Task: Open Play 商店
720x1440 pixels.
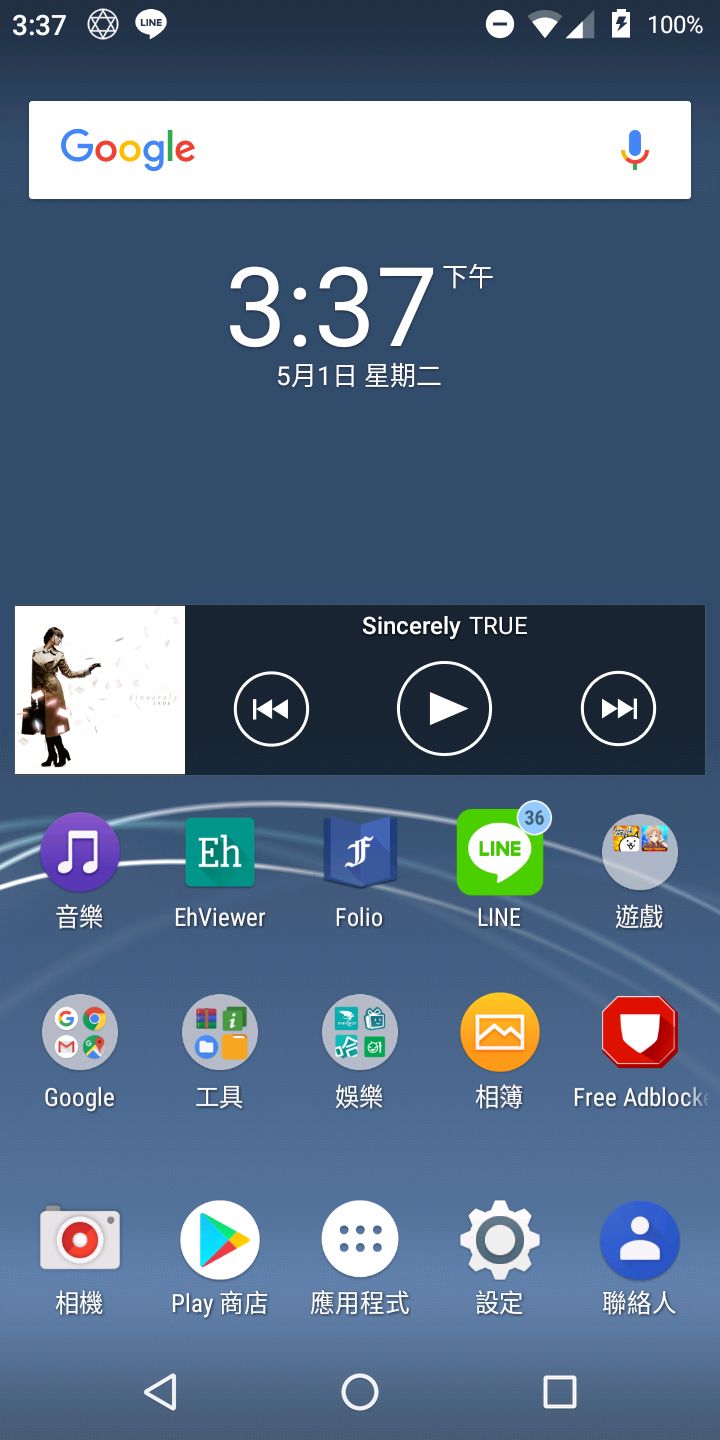Action: tap(220, 1240)
